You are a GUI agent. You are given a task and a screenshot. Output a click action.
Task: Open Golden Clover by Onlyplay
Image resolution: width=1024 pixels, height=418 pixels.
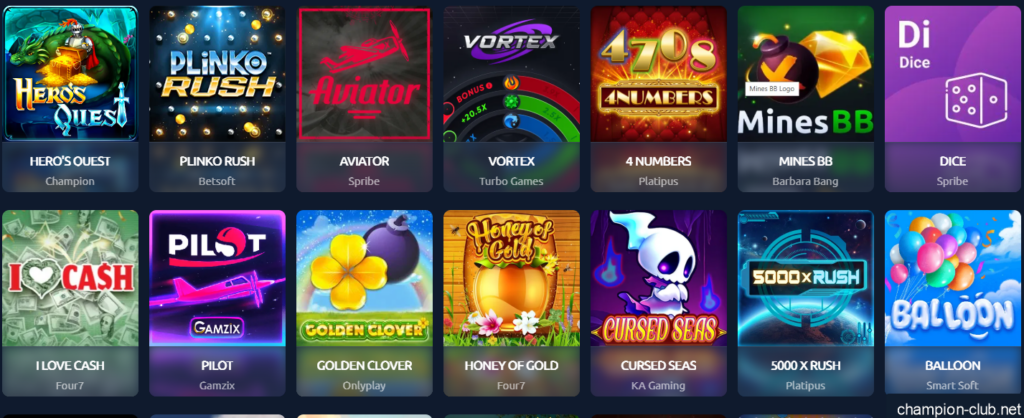[364, 278]
